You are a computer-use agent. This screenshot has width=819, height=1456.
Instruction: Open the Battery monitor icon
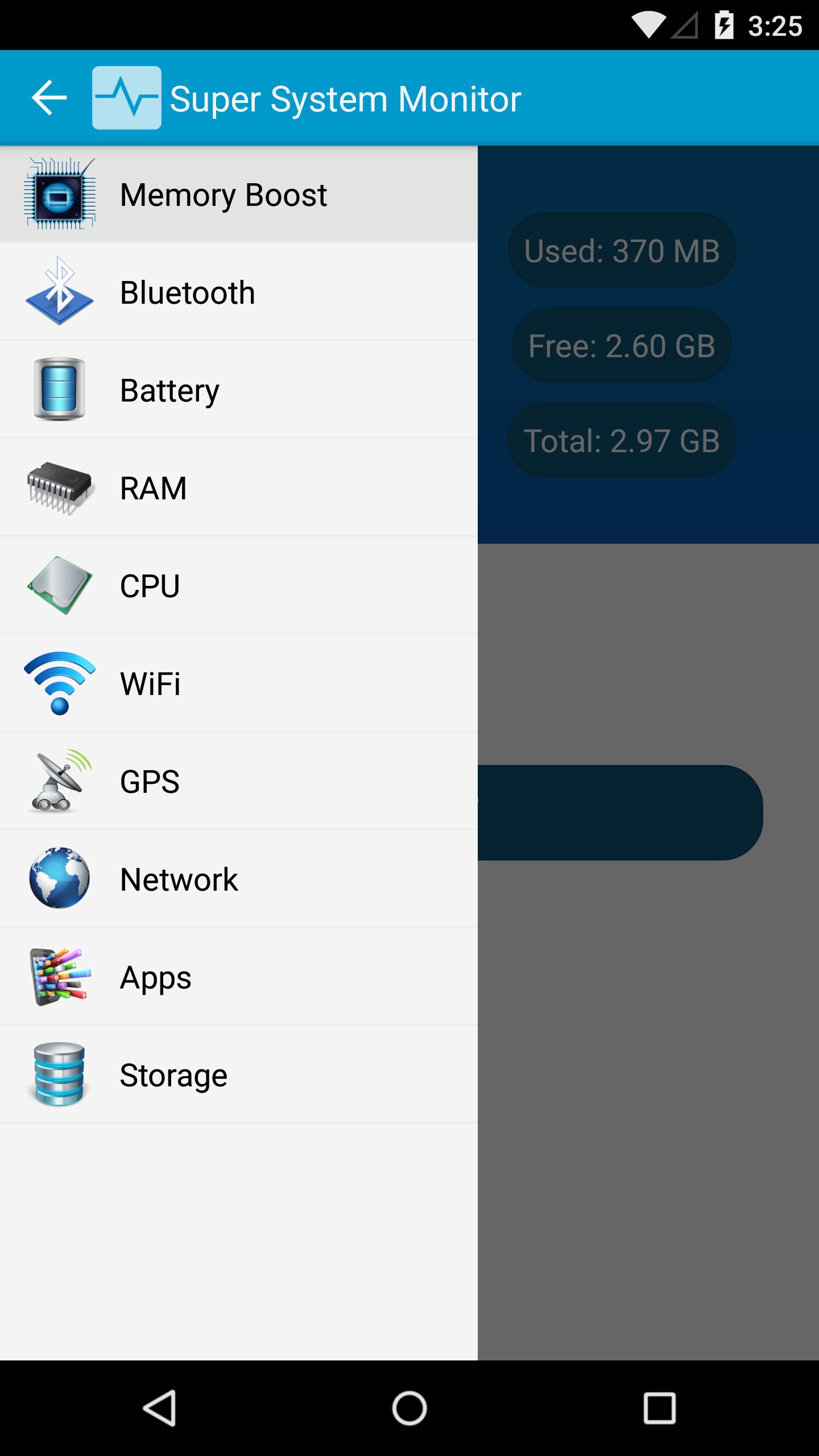(60, 389)
